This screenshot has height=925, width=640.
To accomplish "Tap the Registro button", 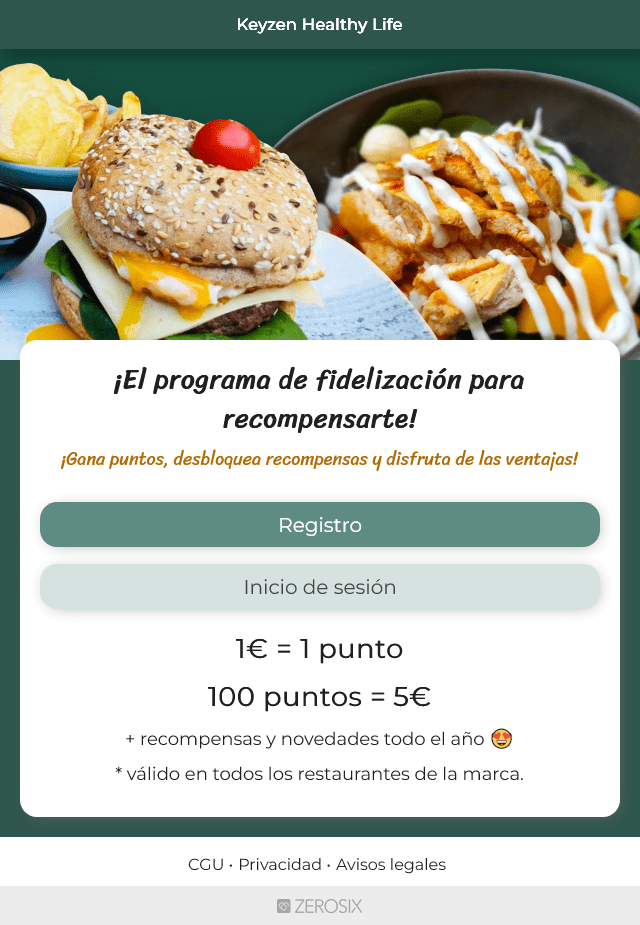I will pyautogui.click(x=320, y=525).
